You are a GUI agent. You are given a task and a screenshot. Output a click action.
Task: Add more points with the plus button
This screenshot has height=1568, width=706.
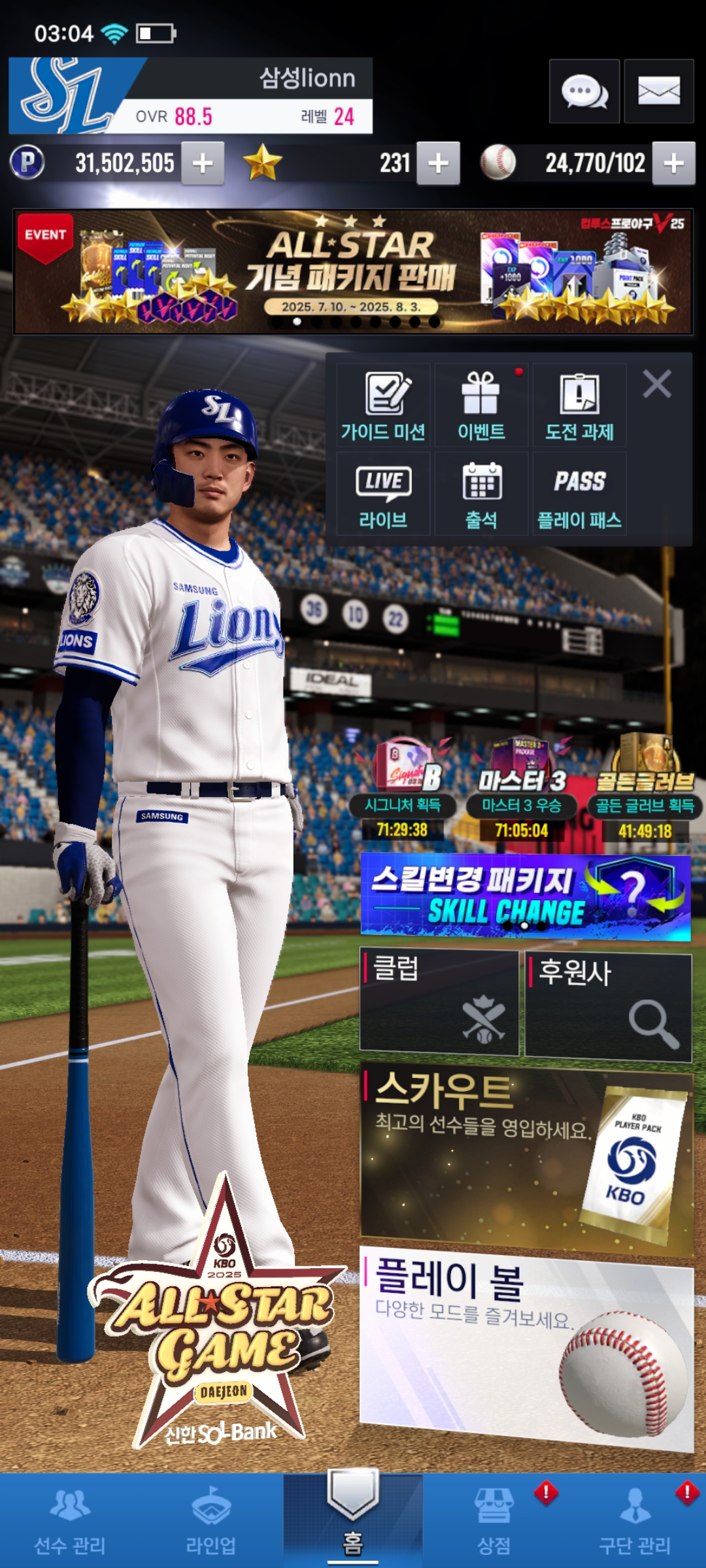(203, 163)
